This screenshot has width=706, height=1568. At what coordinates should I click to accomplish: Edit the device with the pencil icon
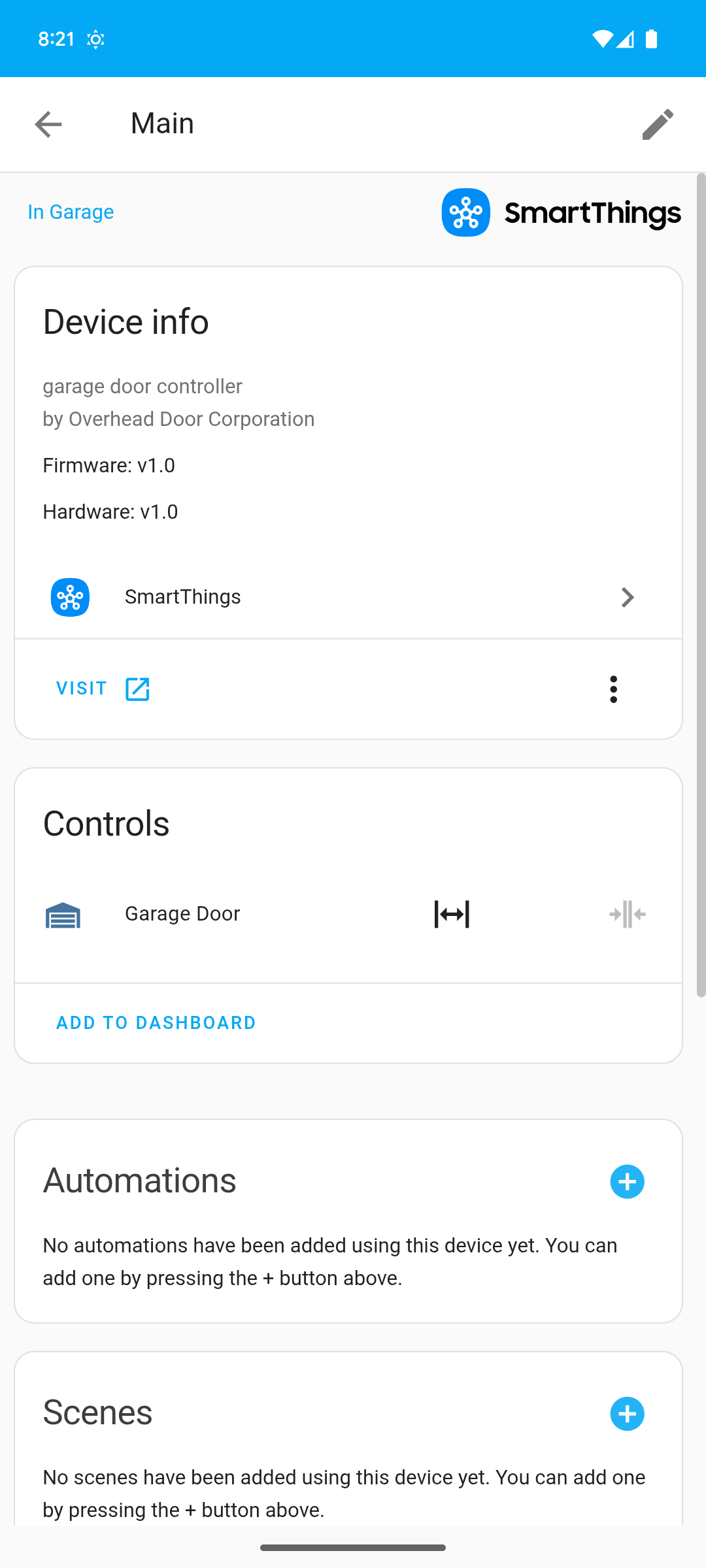point(658,124)
